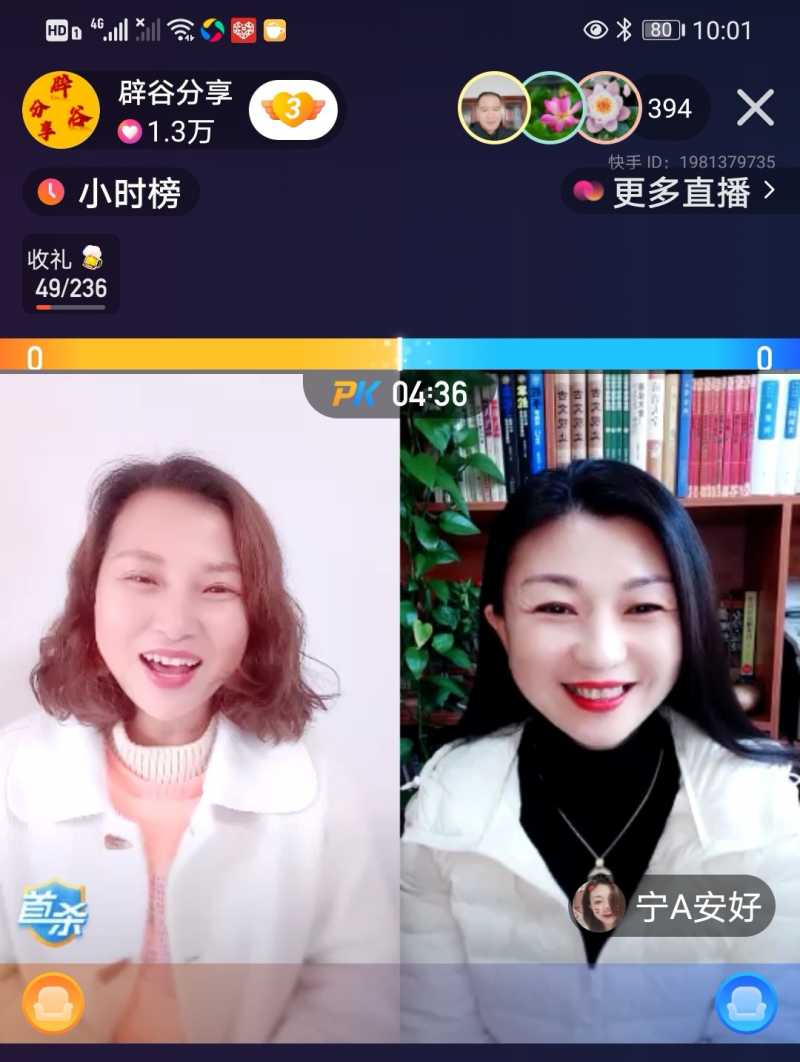Open the right blue comment bubble icon
The width and height of the screenshot is (800, 1062).
(x=744, y=1003)
